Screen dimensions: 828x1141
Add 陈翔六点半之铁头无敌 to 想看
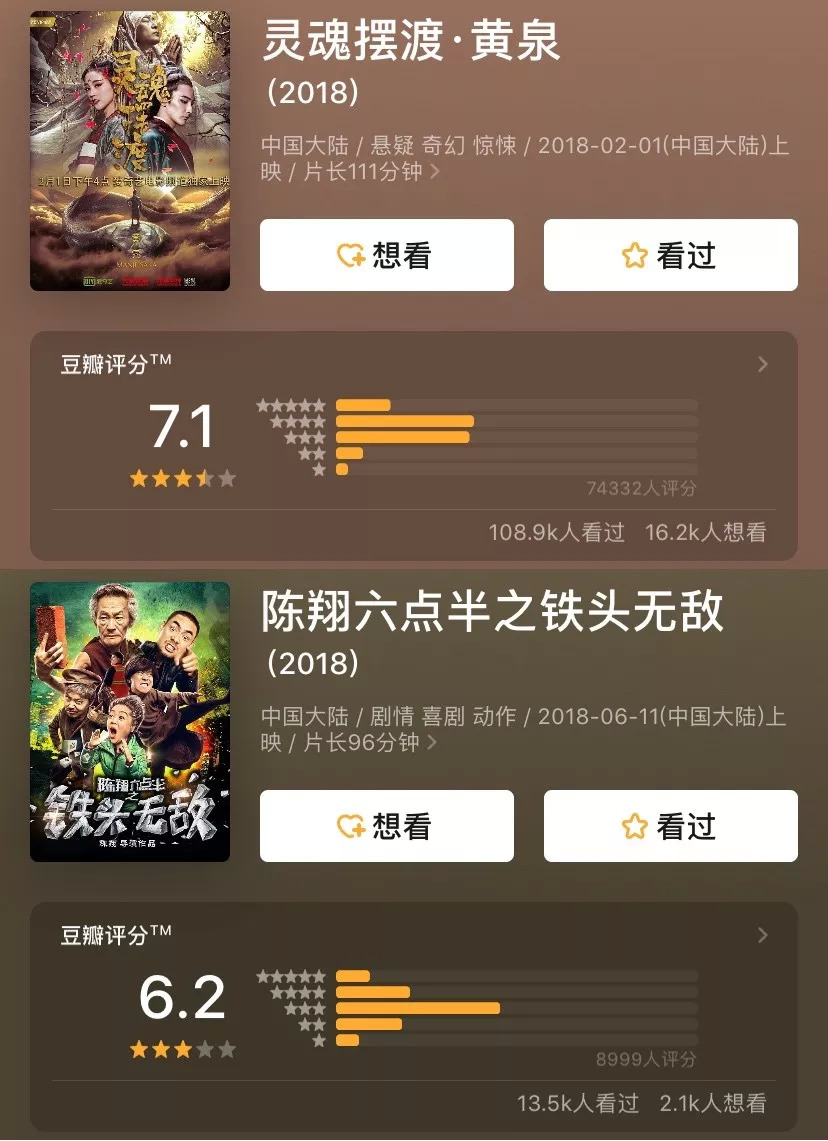[387, 826]
